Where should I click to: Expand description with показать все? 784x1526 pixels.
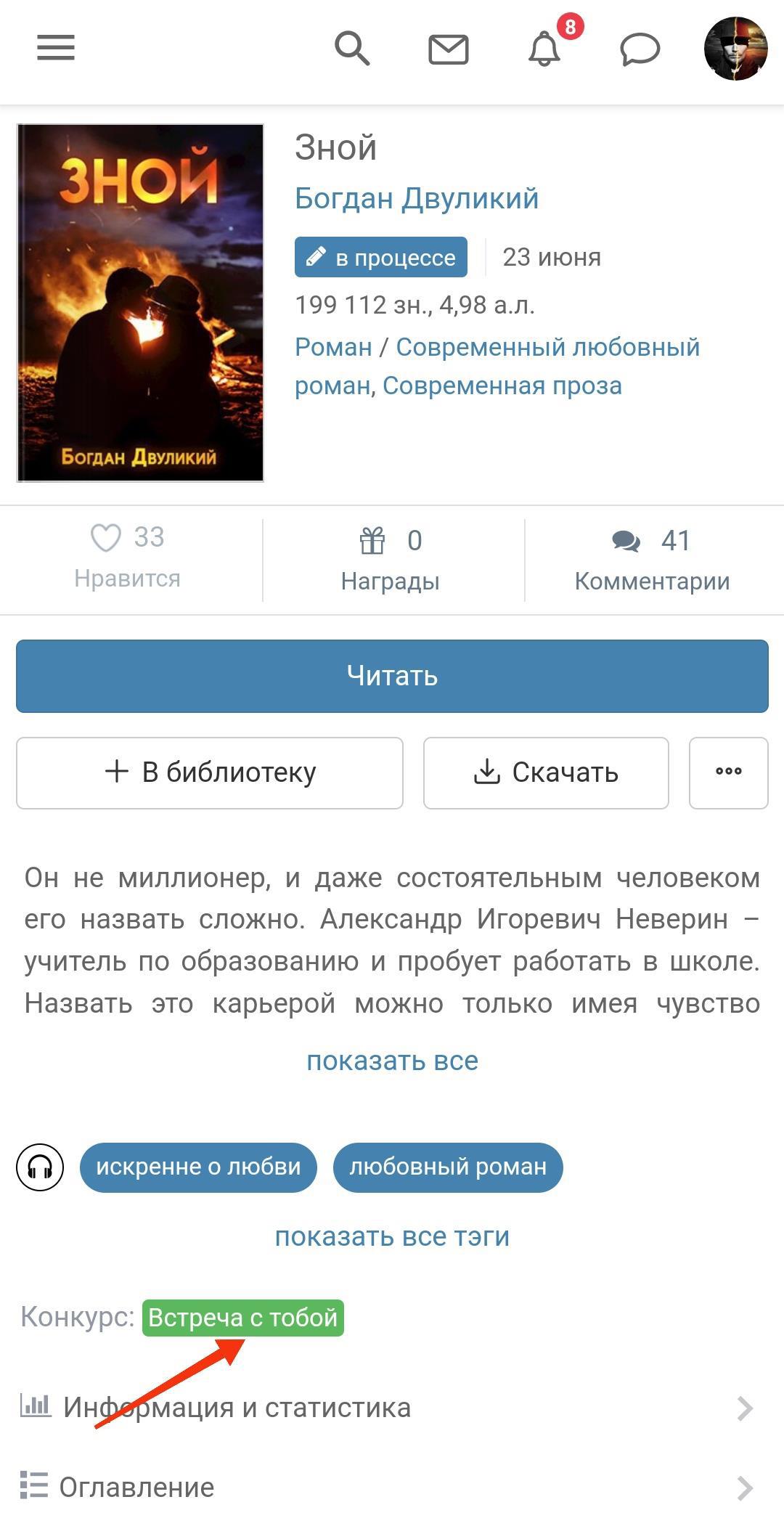click(392, 1061)
